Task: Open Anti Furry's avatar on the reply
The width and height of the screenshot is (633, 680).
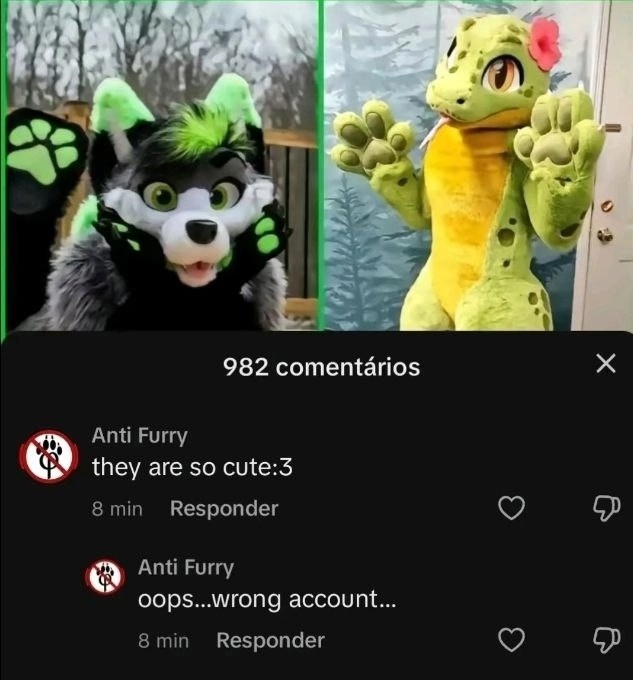Action: point(105,577)
